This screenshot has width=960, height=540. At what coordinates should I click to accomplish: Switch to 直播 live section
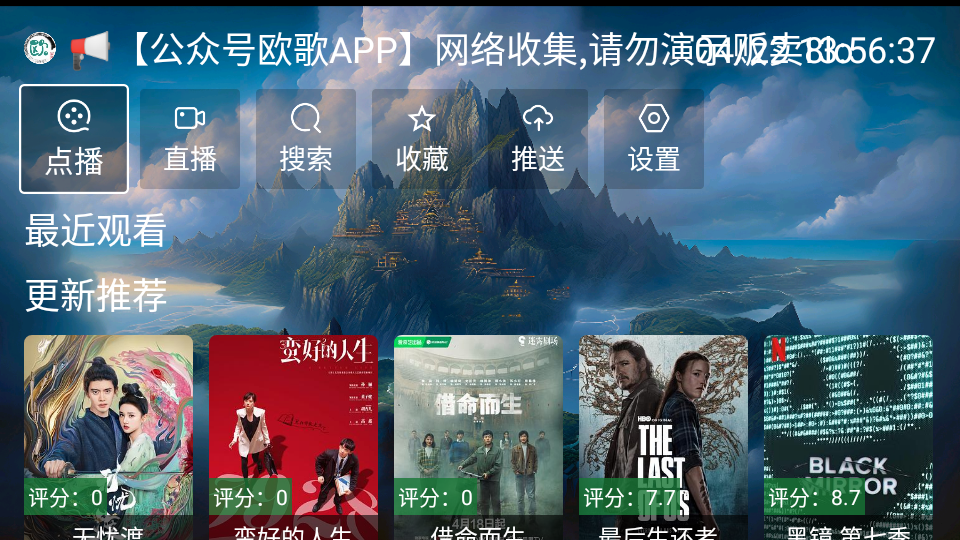(x=190, y=139)
